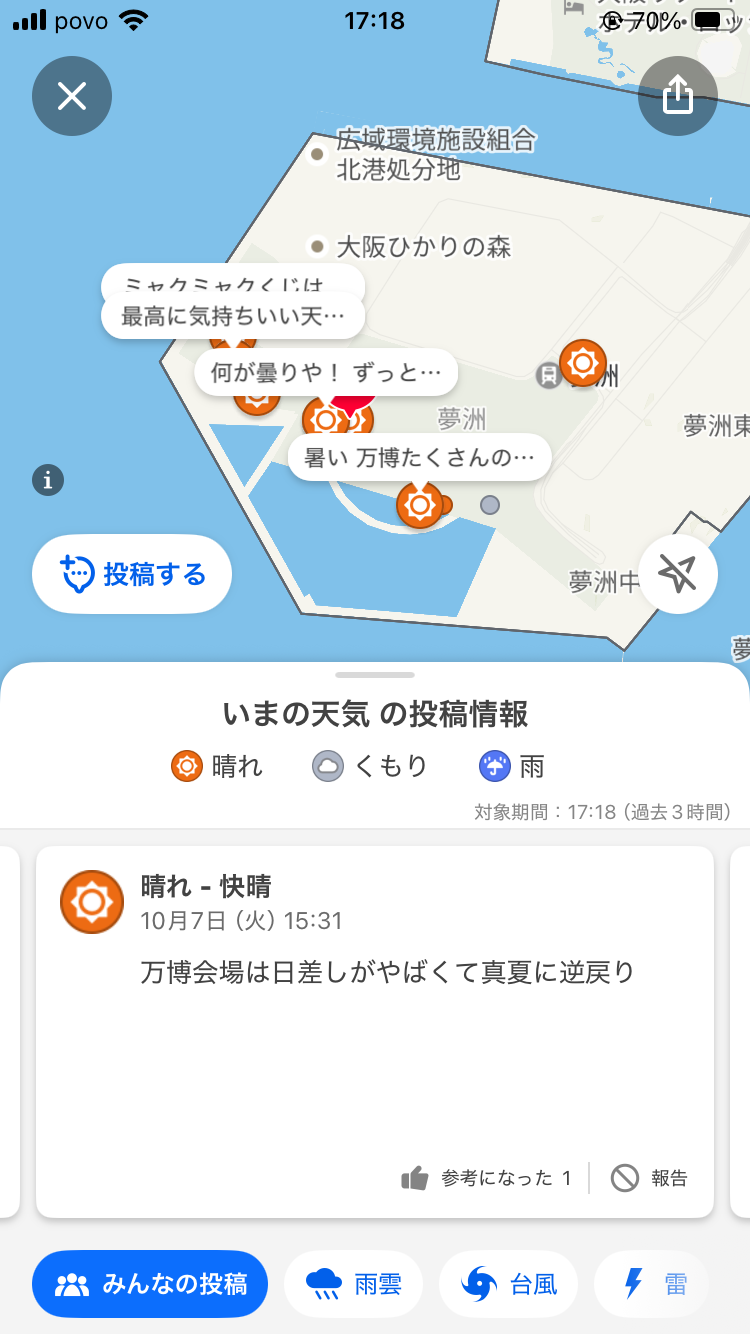Tap 投稿する to post weather
This screenshot has width=750, height=1334.
pyautogui.click(x=132, y=575)
